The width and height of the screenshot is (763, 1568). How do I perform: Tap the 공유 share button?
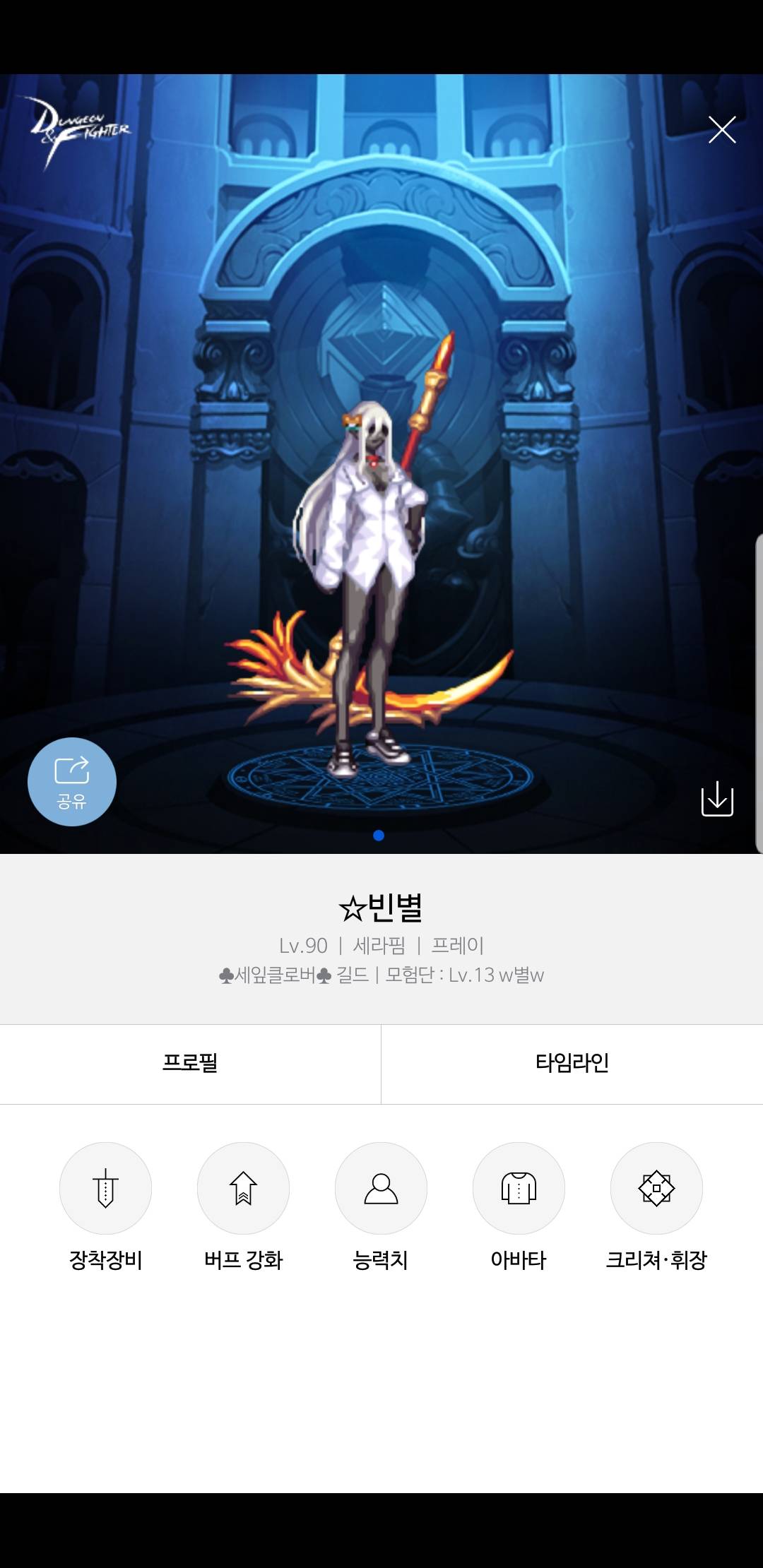coord(72,782)
